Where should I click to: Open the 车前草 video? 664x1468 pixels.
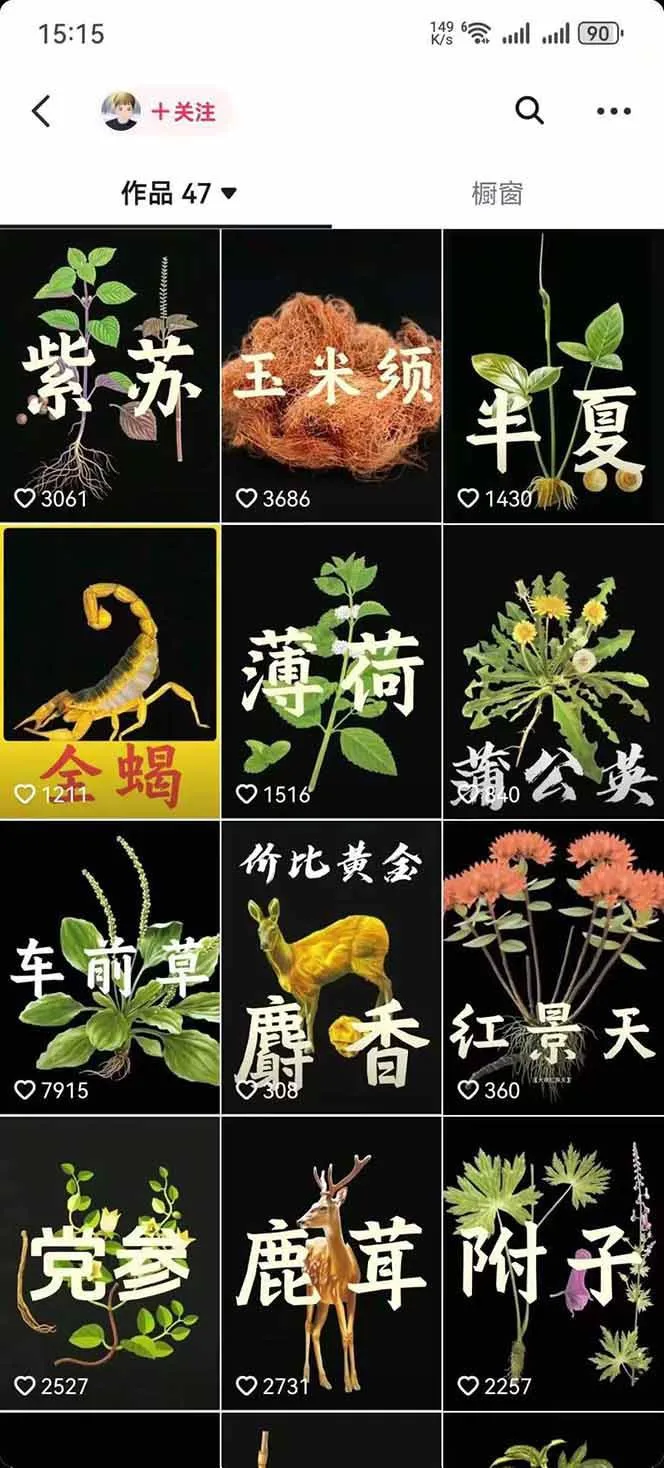(110, 967)
